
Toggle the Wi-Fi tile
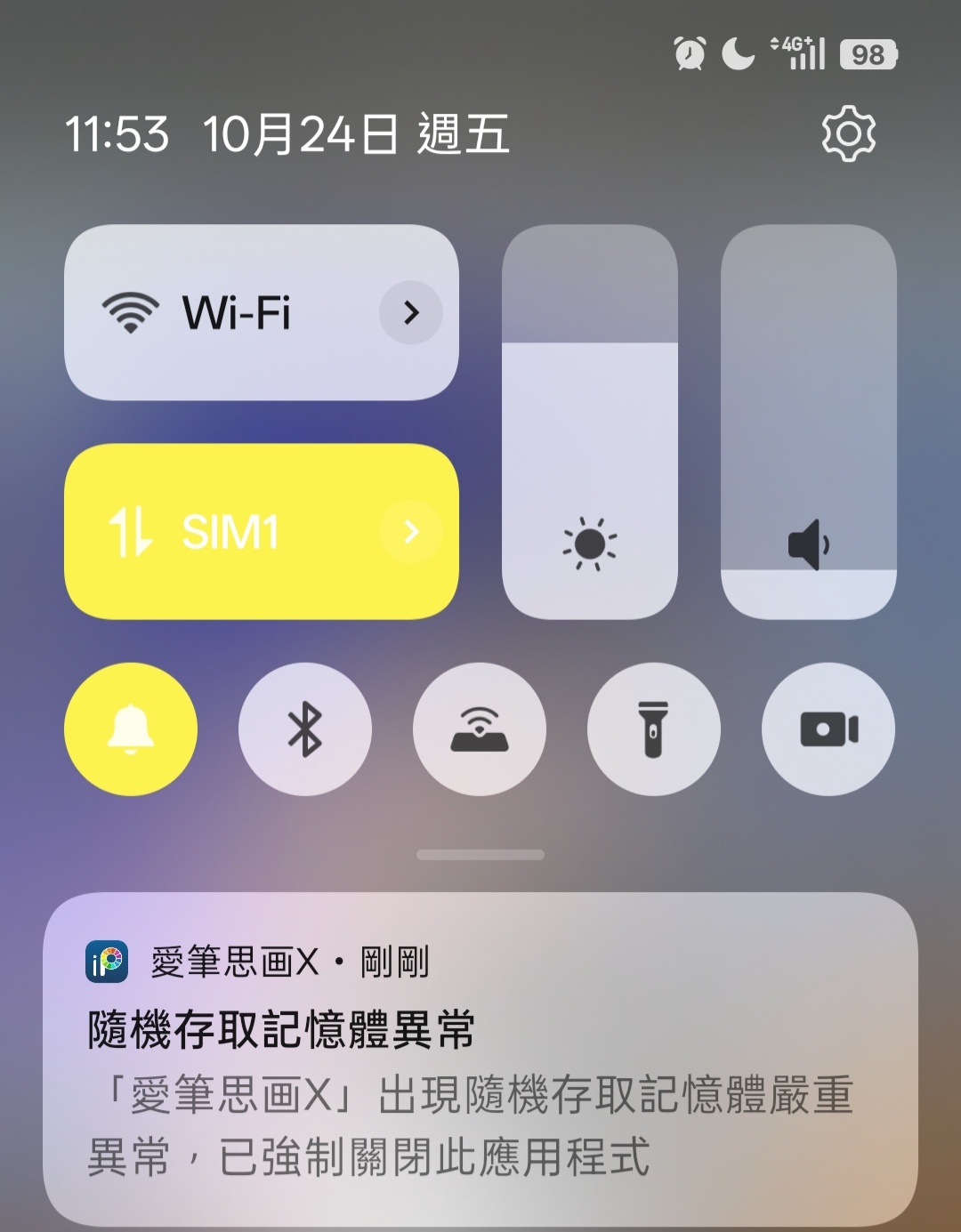tap(214, 312)
